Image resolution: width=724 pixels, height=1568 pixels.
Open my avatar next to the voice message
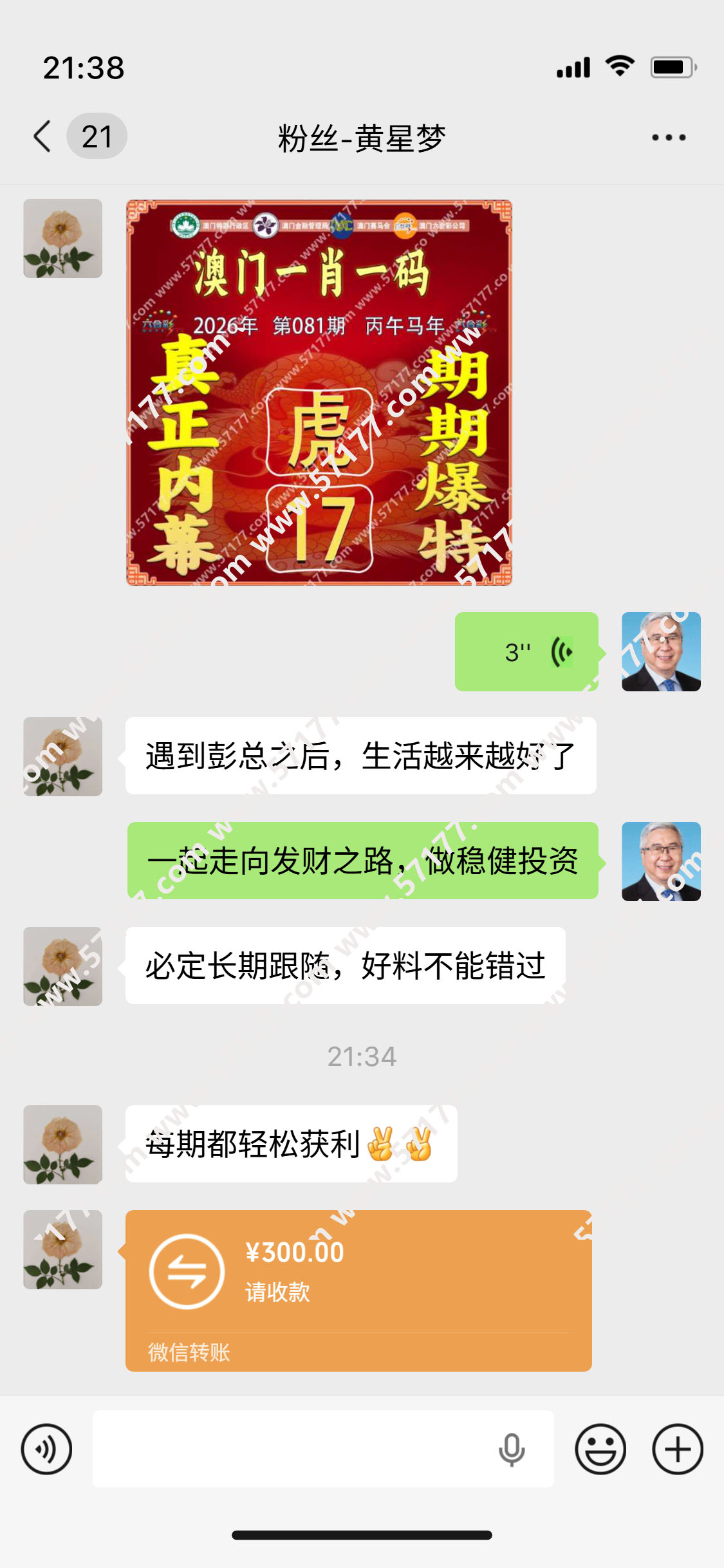click(x=661, y=651)
